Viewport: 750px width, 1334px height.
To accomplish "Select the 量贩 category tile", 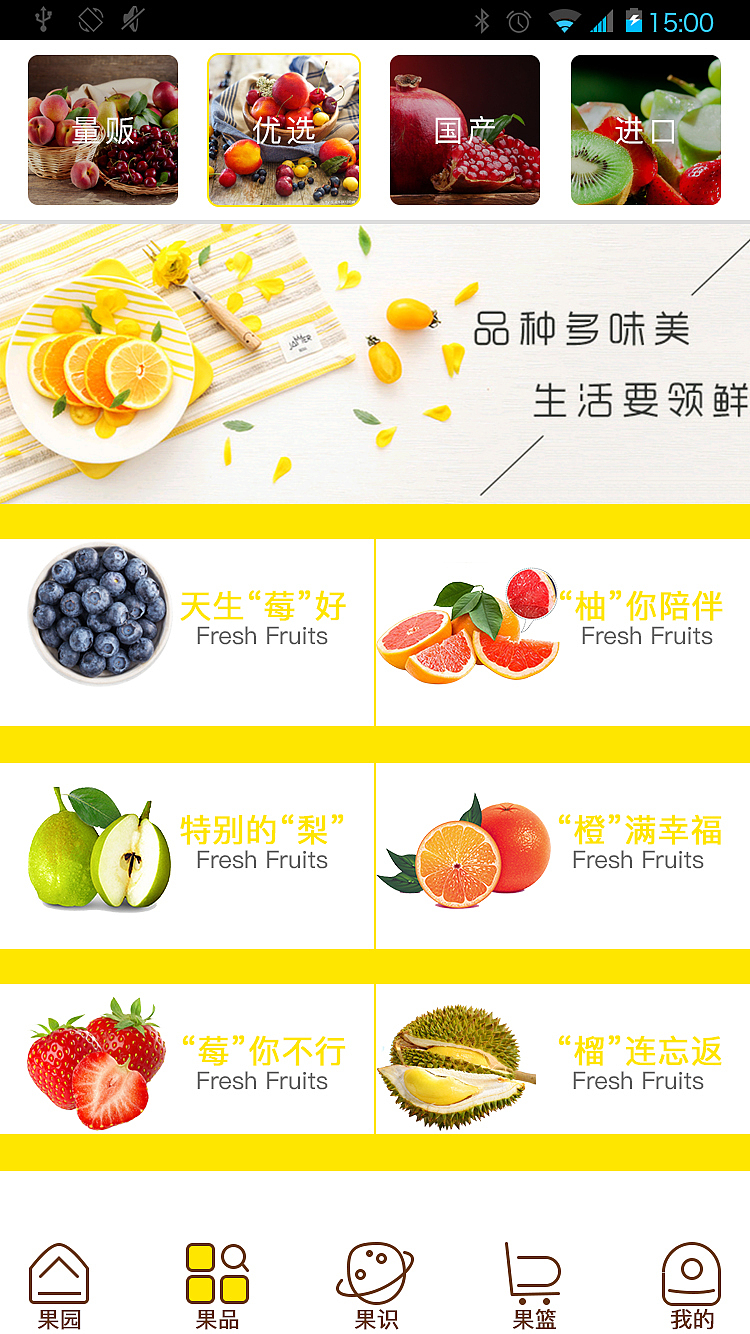I will click(x=103, y=130).
